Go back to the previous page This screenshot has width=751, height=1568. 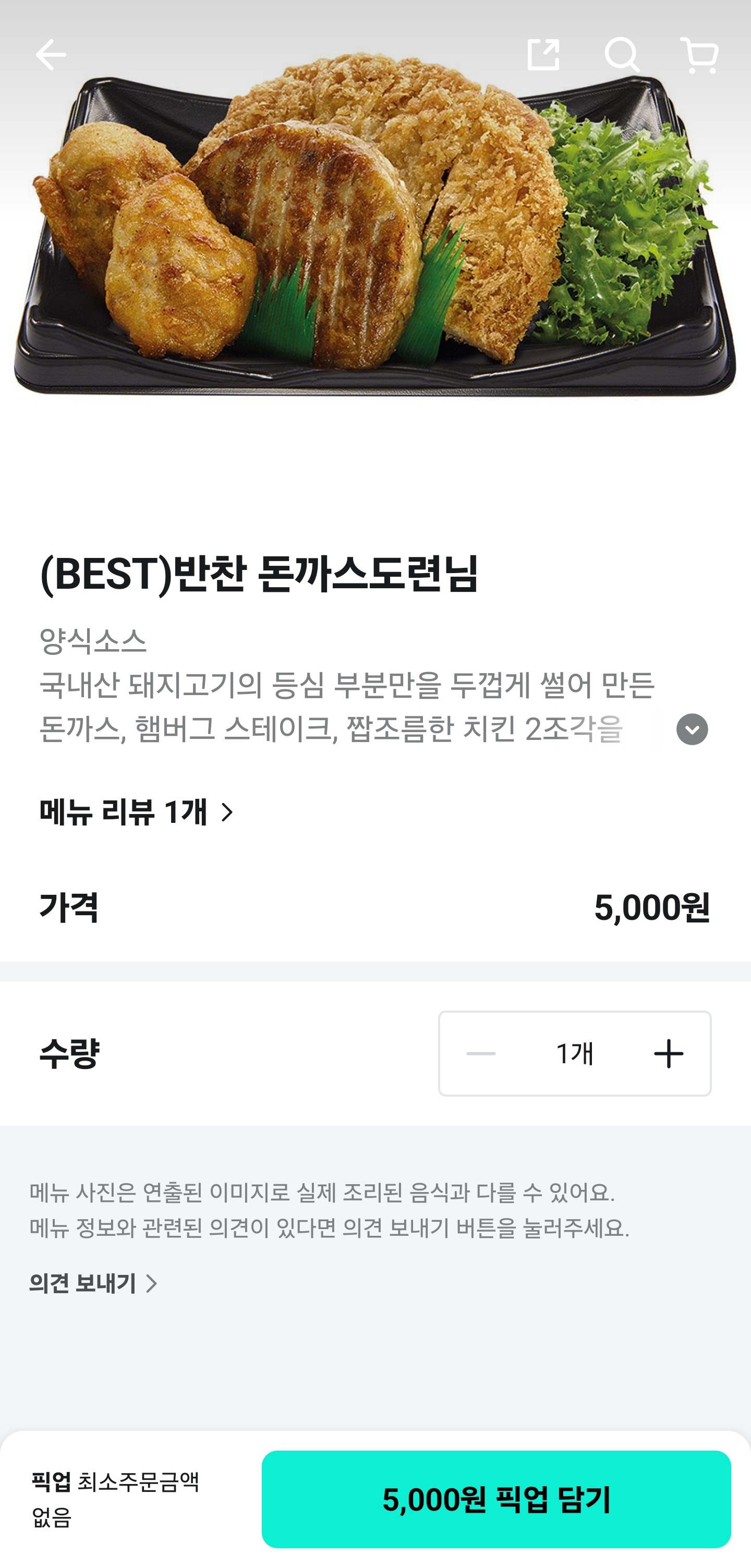tap(51, 55)
